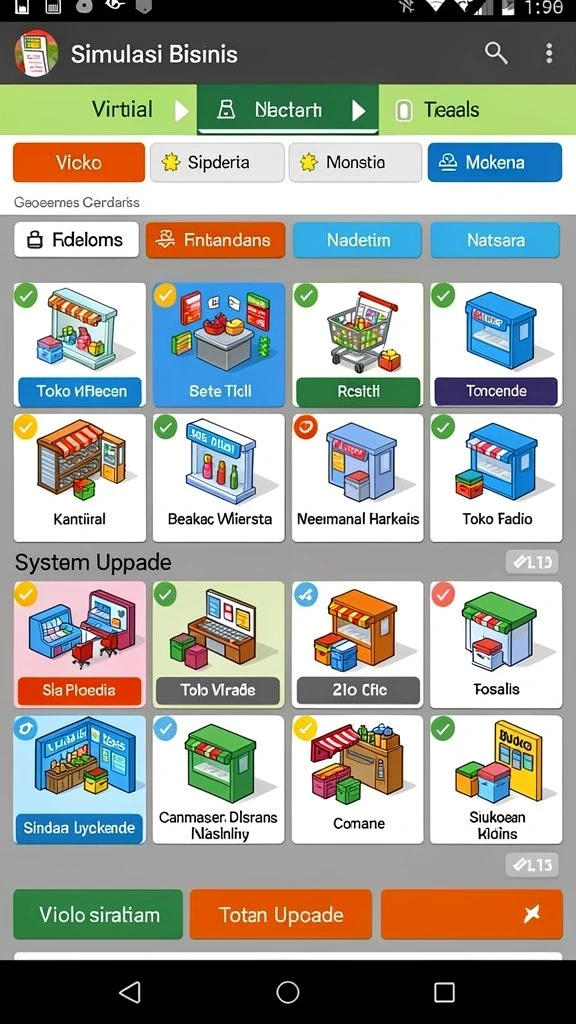This screenshot has width=576, height=1024.
Task: Select the orange Vicko button
Action: click(79, 162)
